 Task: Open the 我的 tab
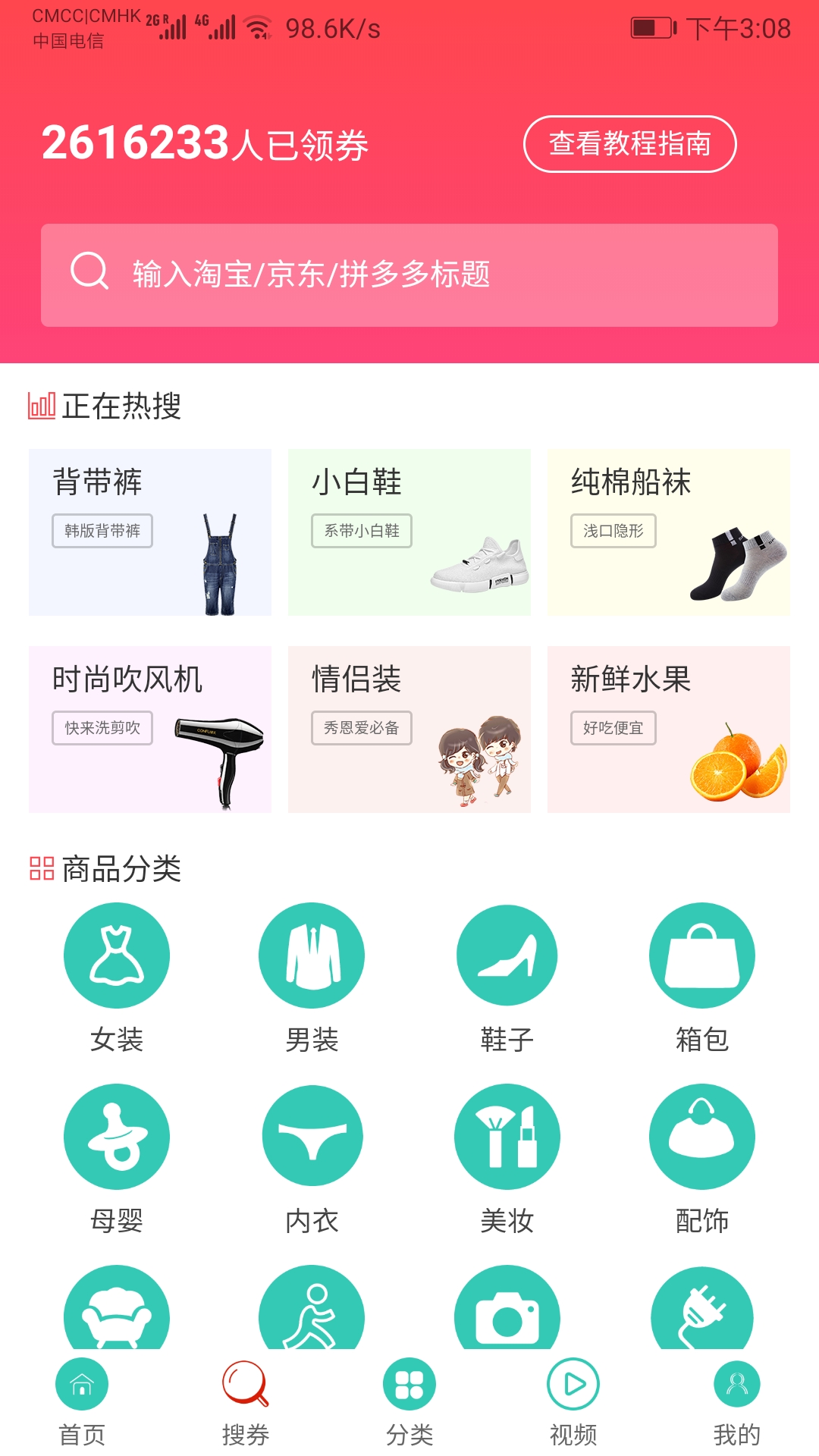736,1403
